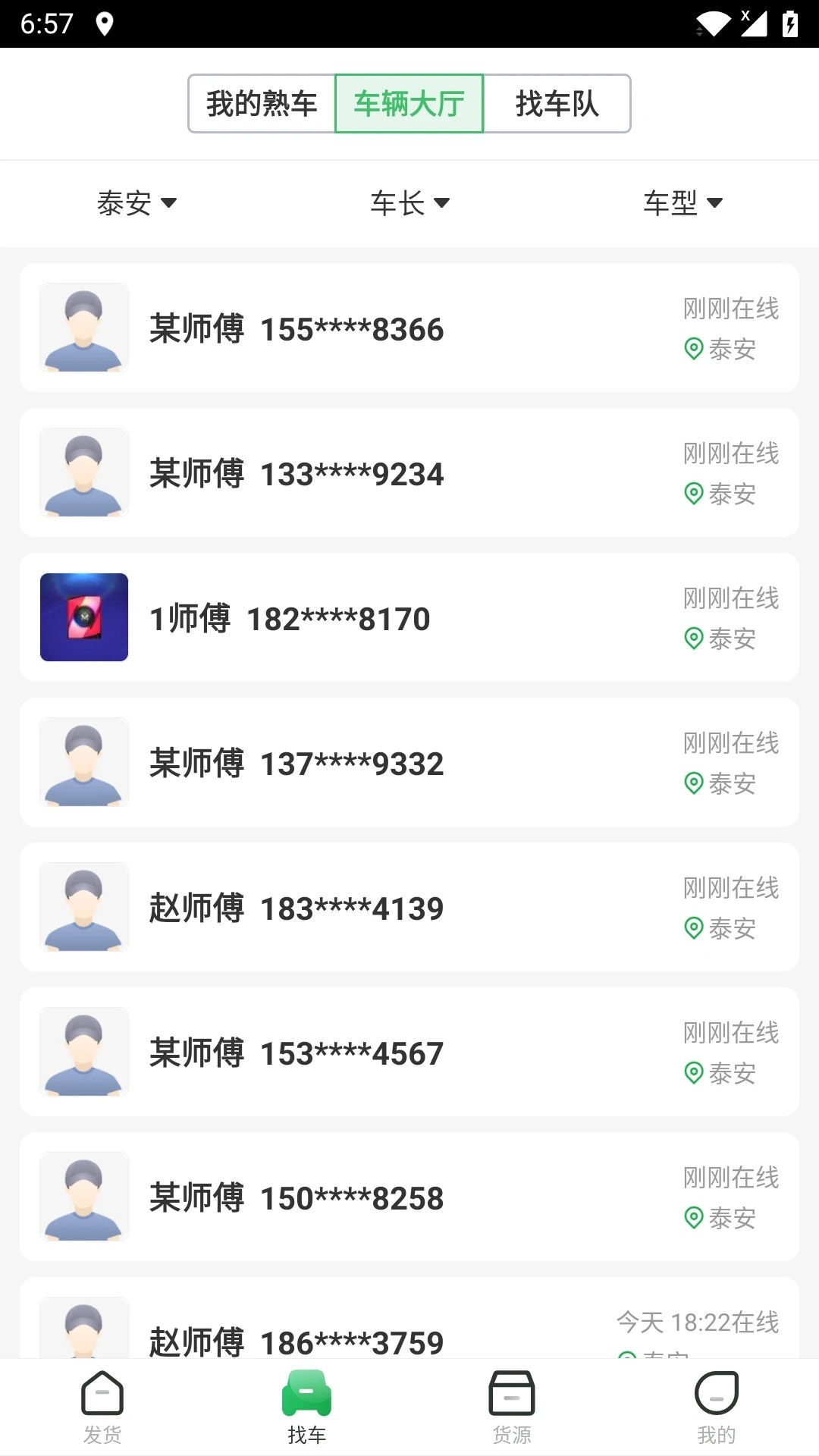
Task: Switch to the 我的熟车 tab
Action: tap(262, 105)
